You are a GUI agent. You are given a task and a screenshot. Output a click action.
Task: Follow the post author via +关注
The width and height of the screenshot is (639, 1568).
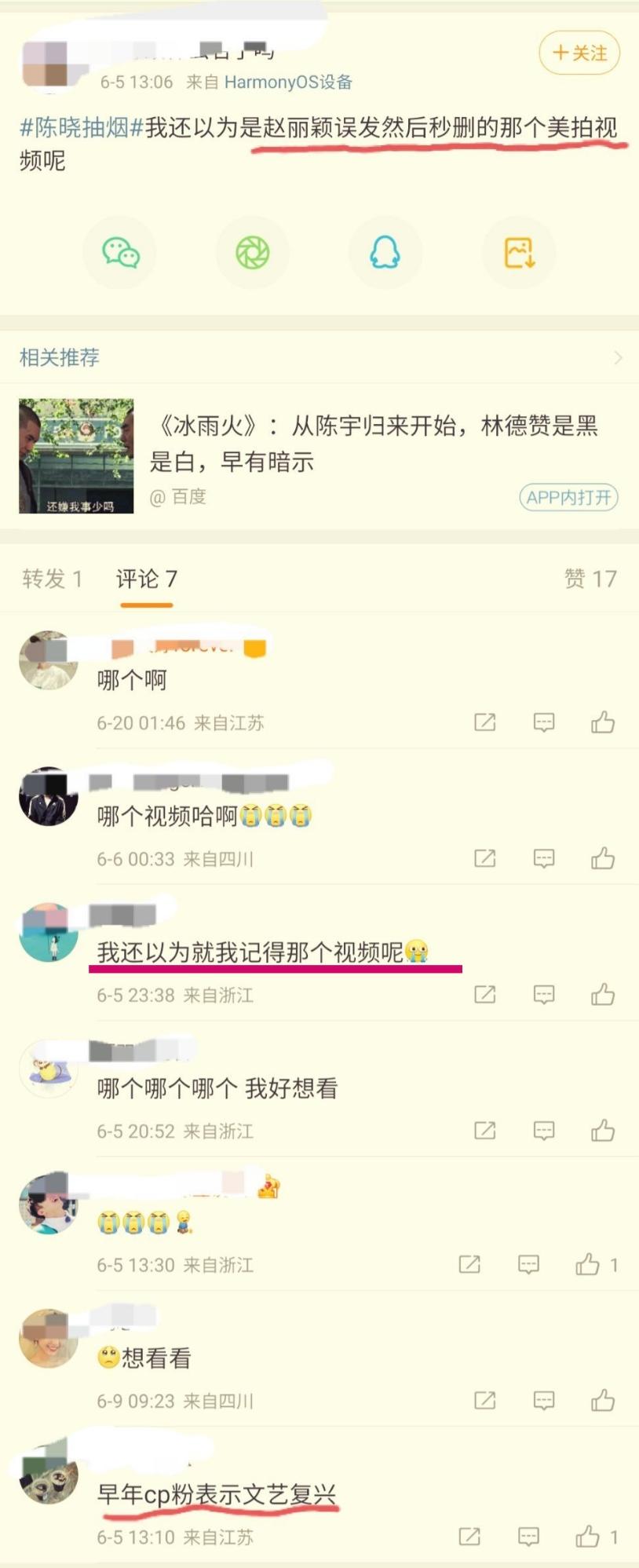pos(579,53)
